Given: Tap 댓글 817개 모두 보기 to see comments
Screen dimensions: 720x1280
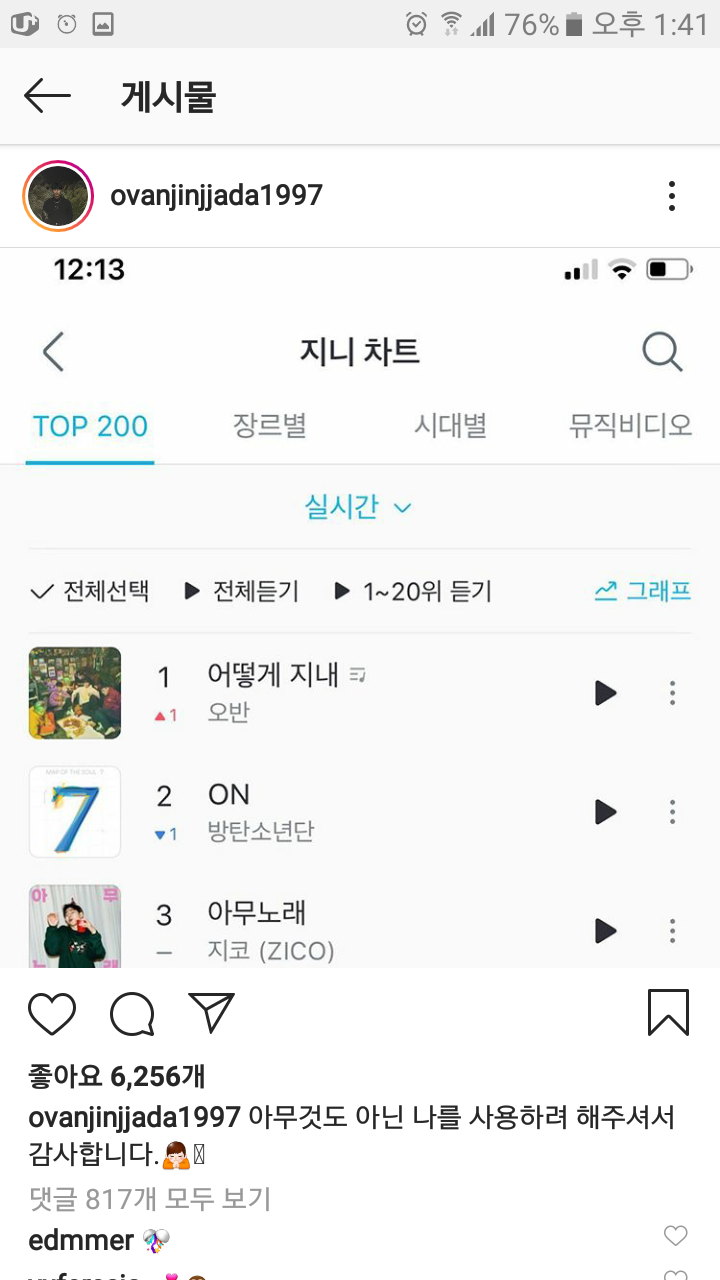Looking at the screenshot, I should pos(150,1198).
